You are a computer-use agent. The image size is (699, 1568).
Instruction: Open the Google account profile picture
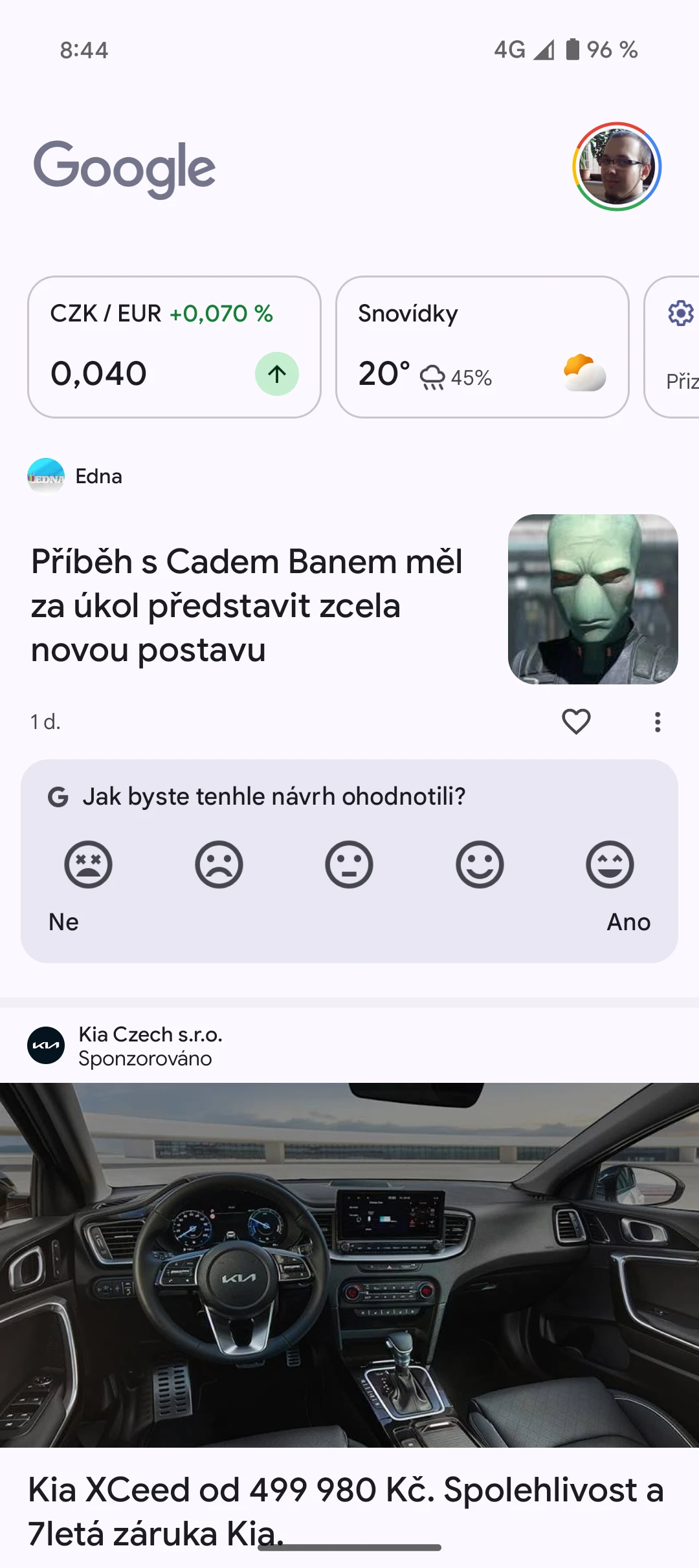617,167
